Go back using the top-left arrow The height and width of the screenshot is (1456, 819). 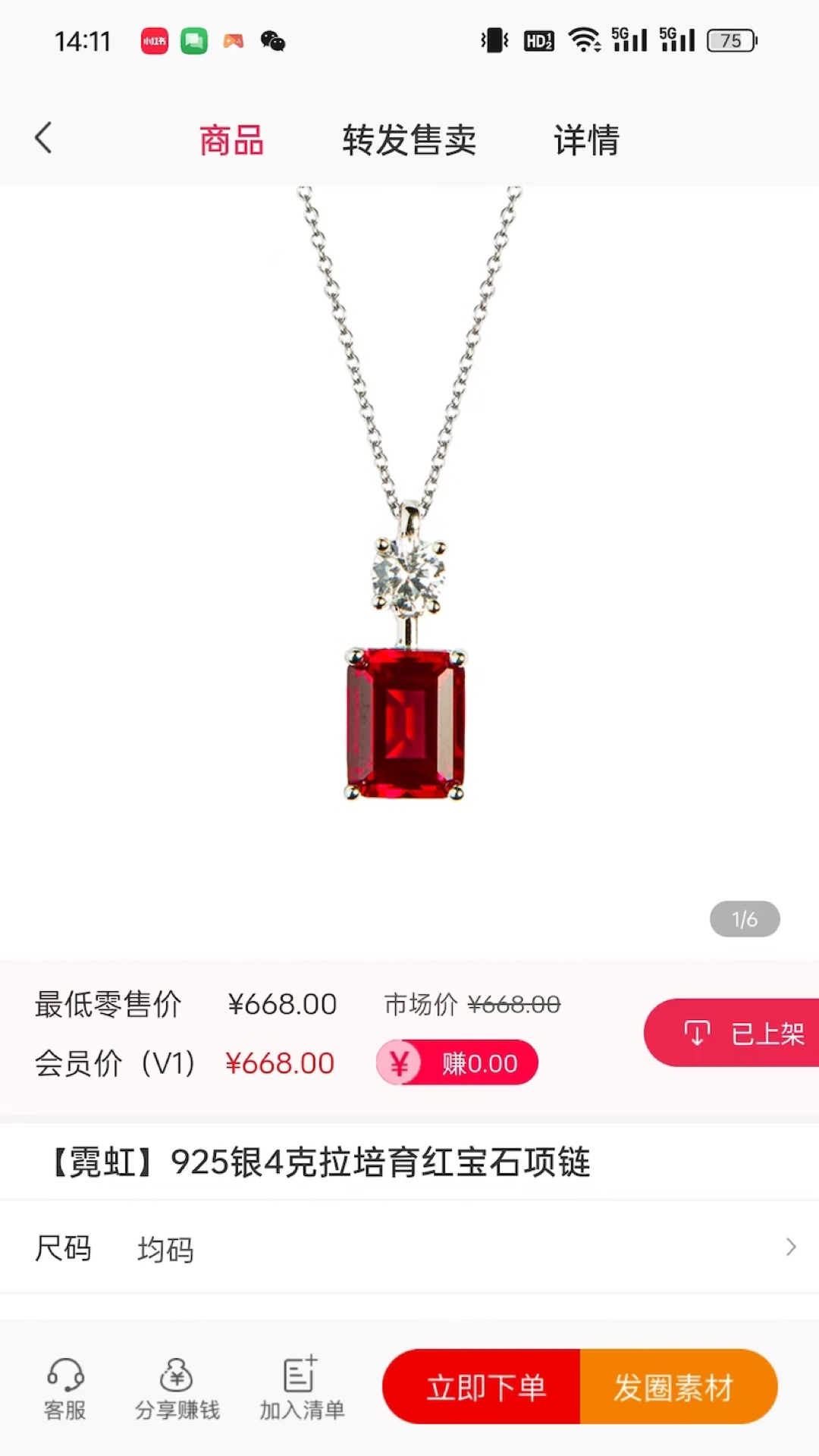point(44,139)
